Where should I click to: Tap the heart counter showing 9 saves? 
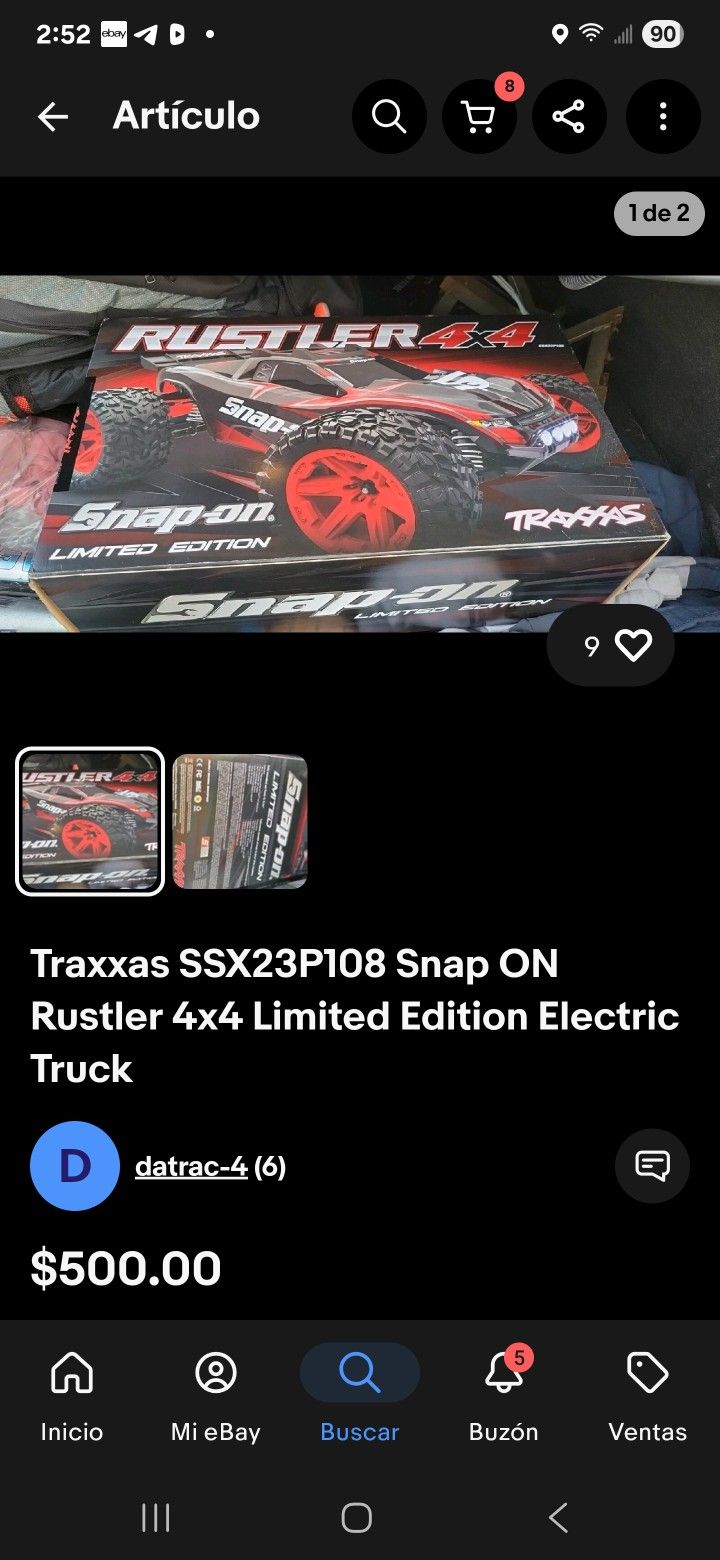594,645
